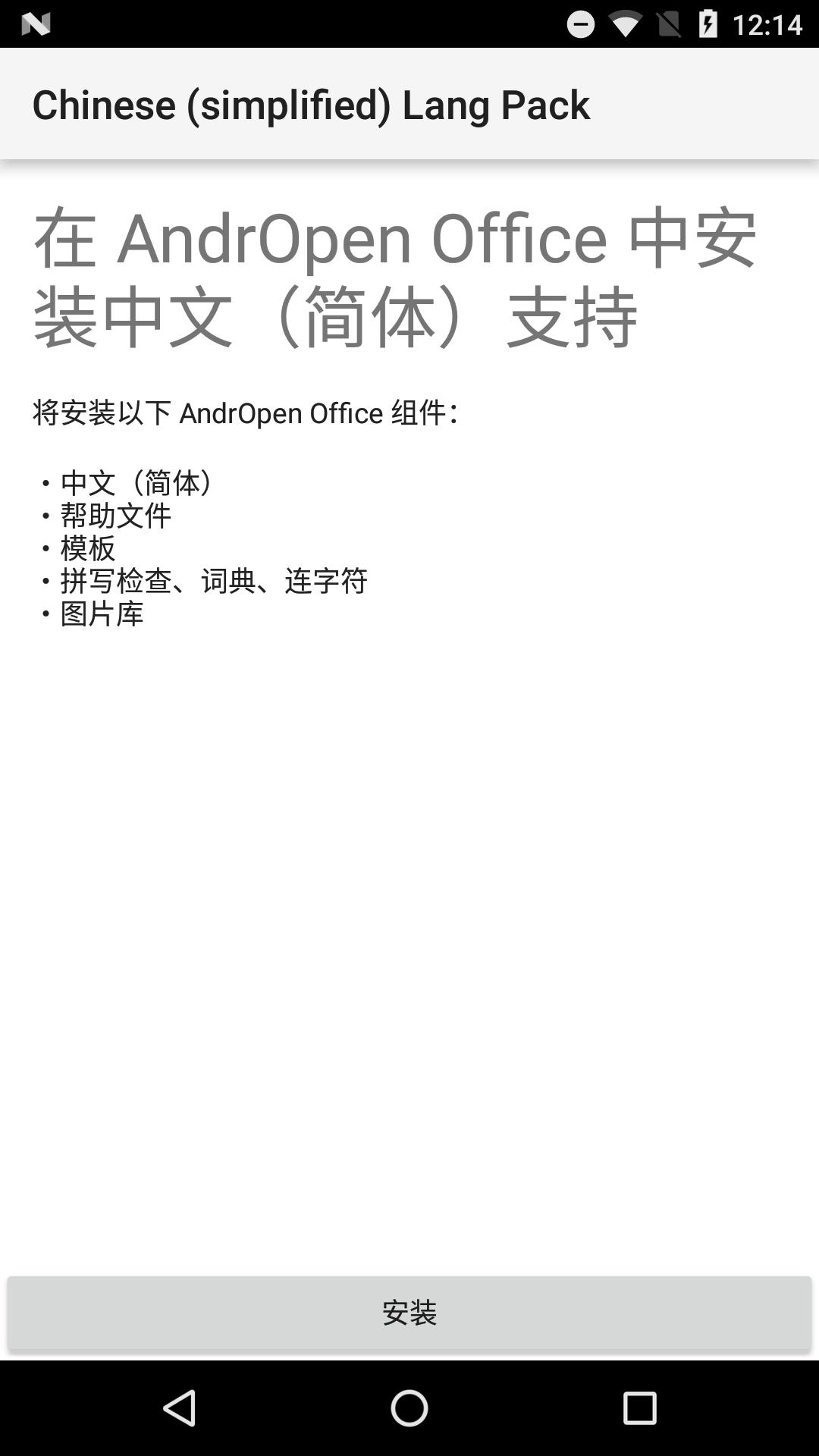Tap the 安装 install button
This screenshot has width=819, height=1456.
tap(409, 1313)
